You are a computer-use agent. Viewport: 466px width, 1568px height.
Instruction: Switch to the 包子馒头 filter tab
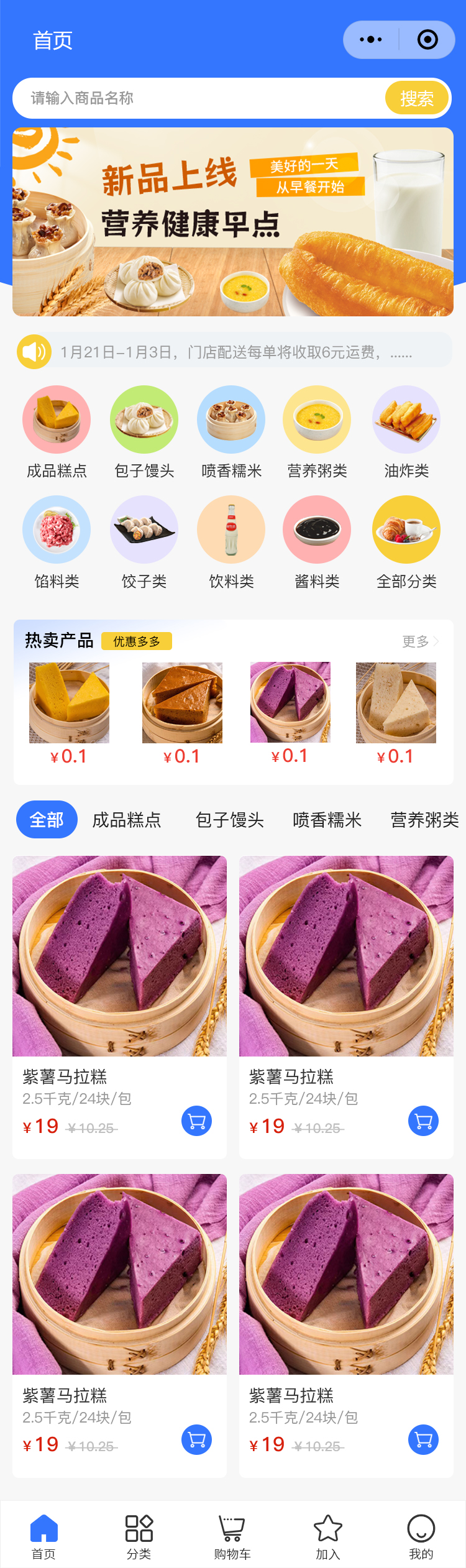(x=229, y=820)
